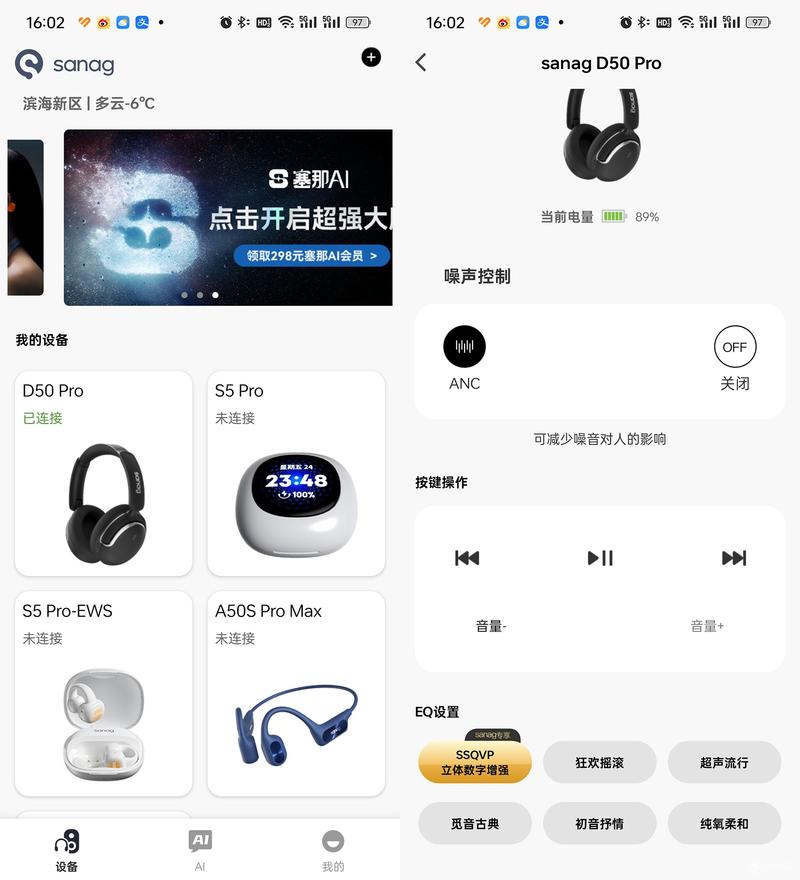This screenshot has width=800, height=880.
Task: Choose the 狂欢摇滚 EQ preset
Action: (600, 762)
